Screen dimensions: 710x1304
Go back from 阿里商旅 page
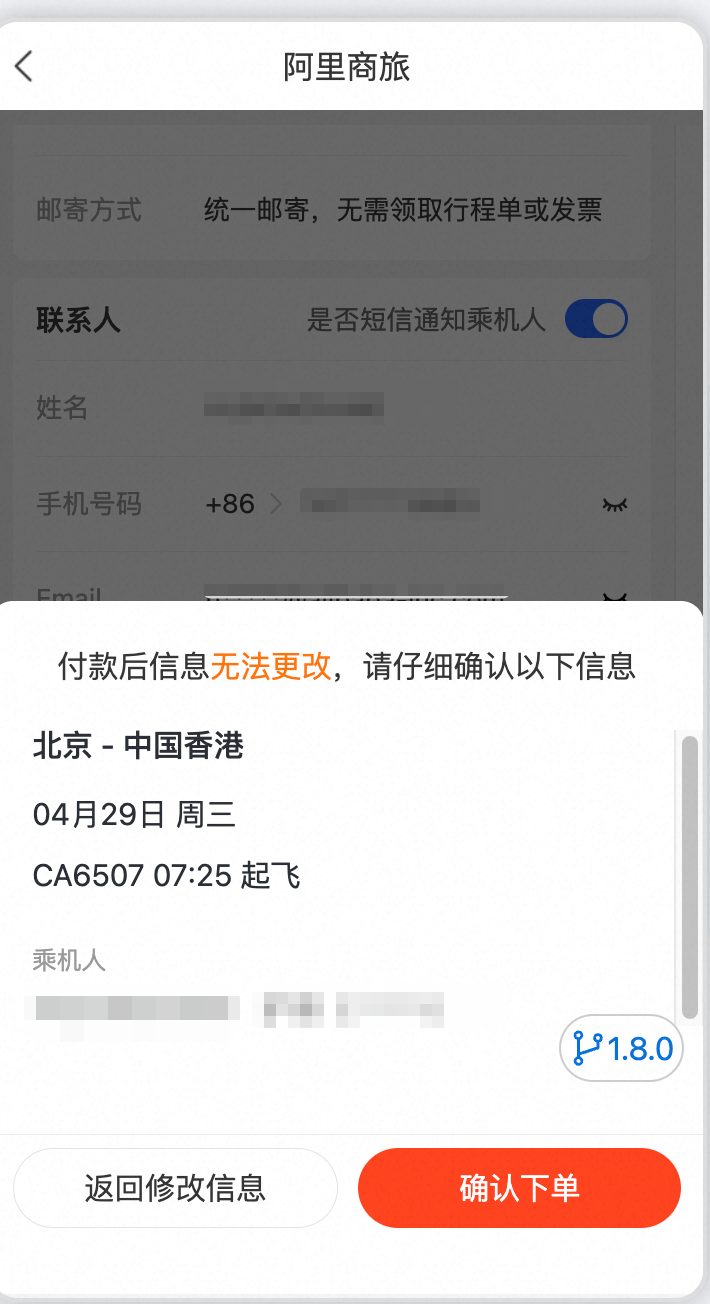coord(24,67)
